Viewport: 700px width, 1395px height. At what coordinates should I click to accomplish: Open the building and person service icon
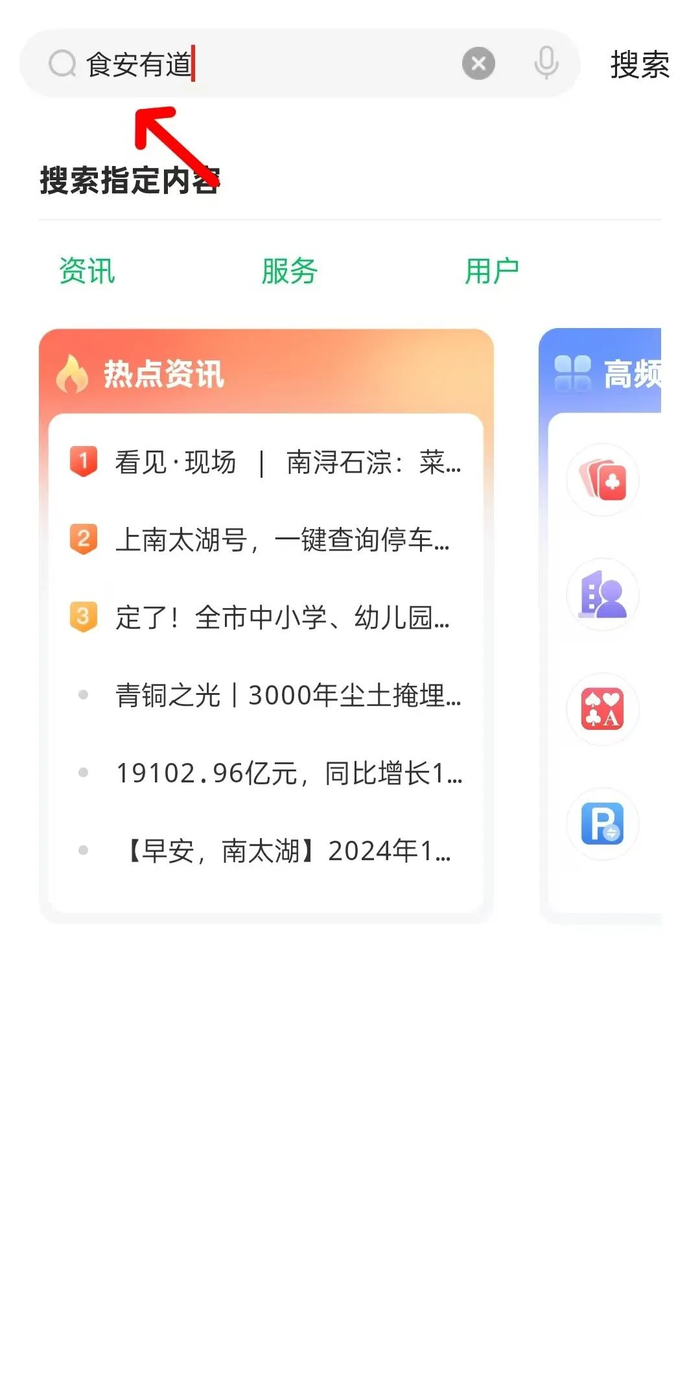(602, 595)
